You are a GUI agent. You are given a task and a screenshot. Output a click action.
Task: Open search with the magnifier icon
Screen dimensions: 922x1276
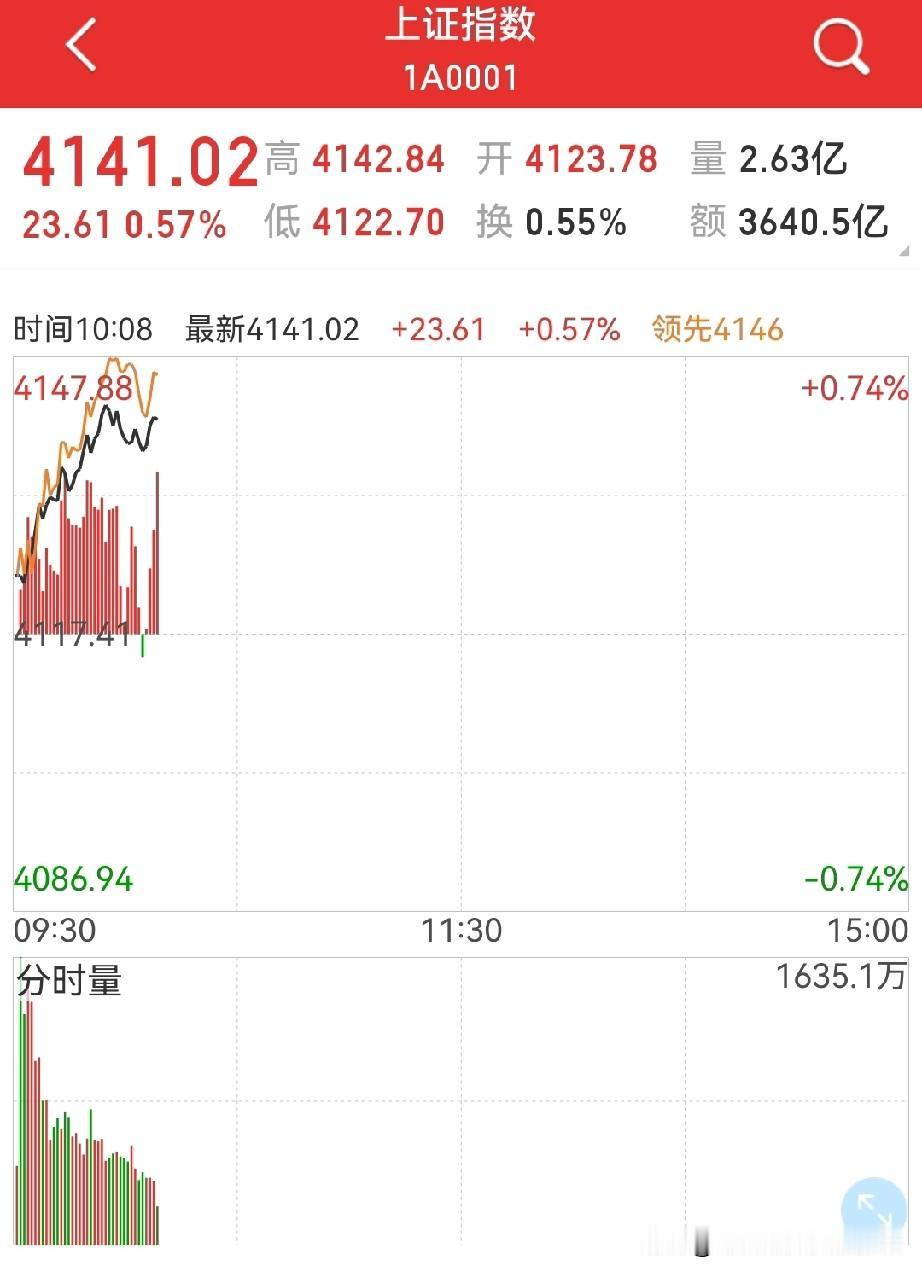point(840,47)
